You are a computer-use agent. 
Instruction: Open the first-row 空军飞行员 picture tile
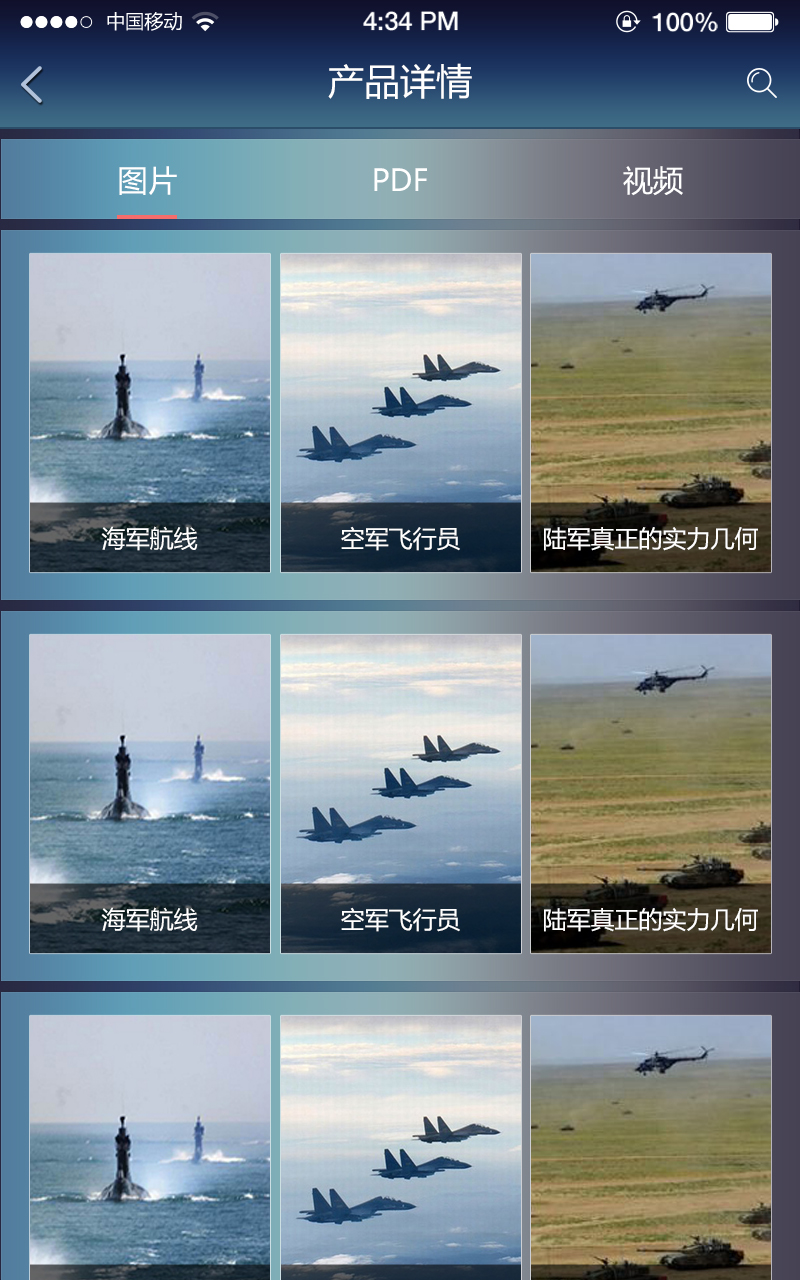tap(401, 412)
